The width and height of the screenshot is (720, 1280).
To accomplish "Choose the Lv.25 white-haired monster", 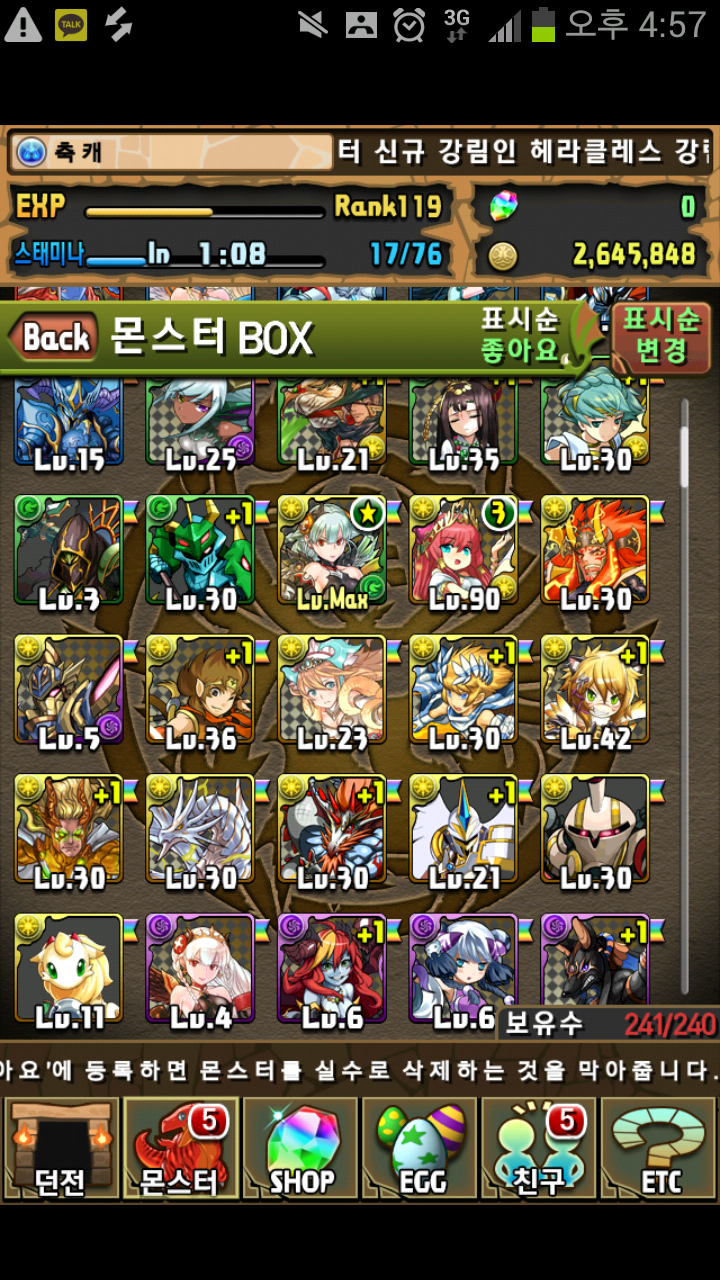I will [x=200, y=425].
